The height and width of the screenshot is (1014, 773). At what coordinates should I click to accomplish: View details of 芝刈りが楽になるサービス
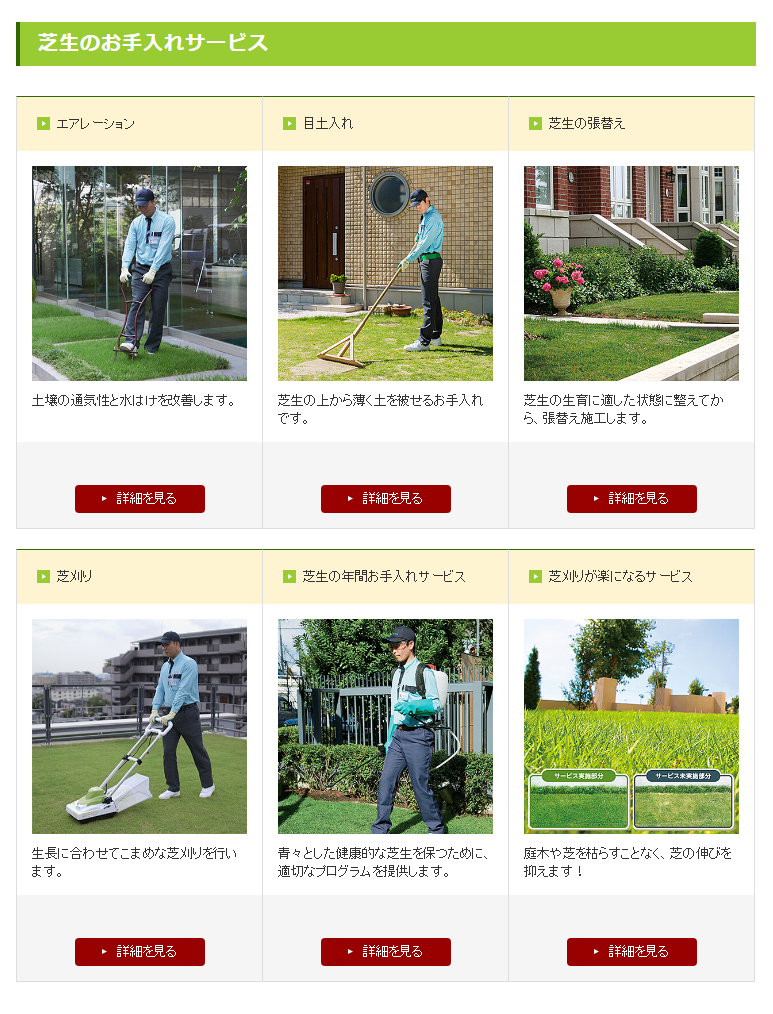pyautogui.click(x=632, y=951)
